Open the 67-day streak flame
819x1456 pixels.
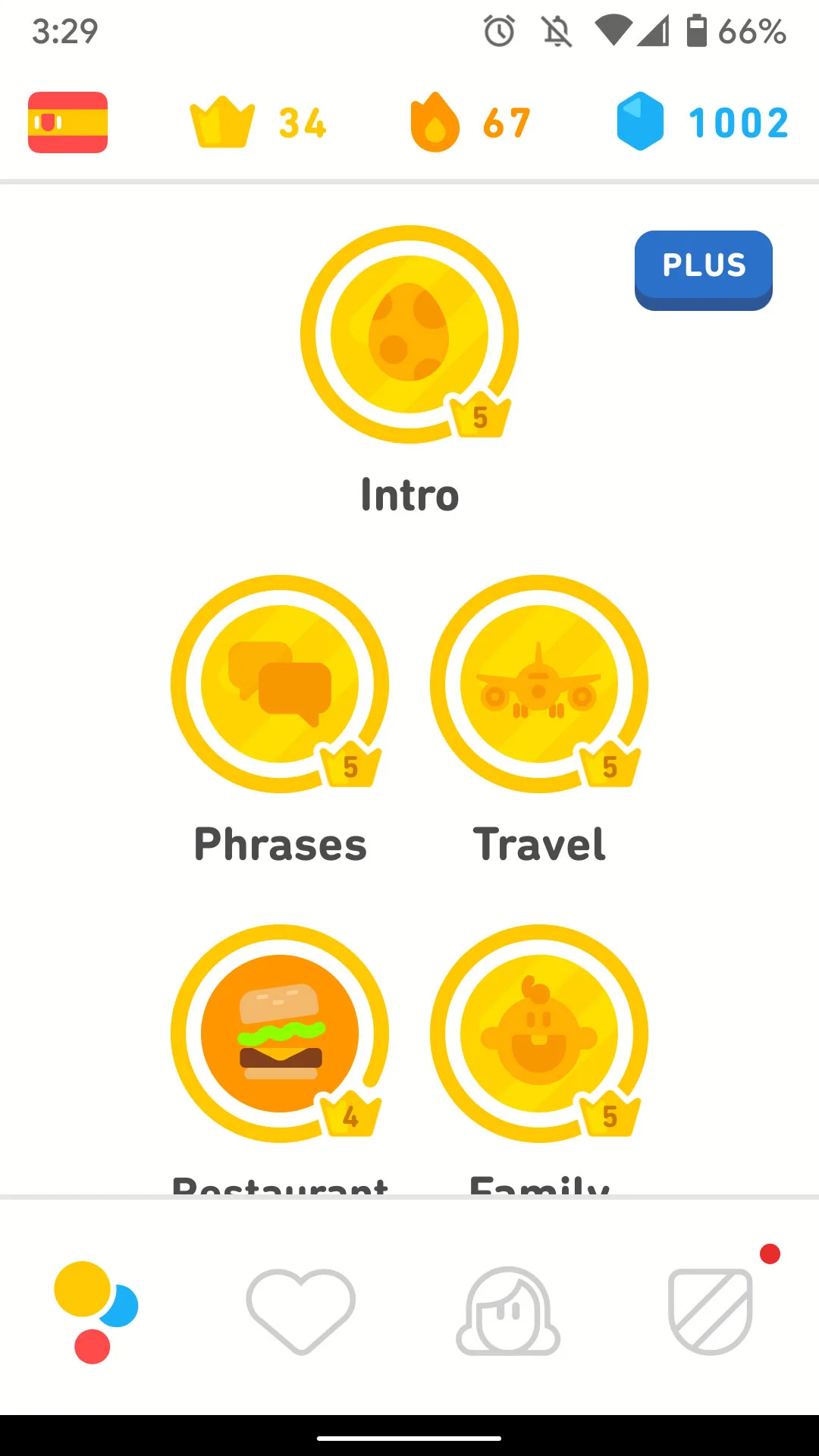470,122
